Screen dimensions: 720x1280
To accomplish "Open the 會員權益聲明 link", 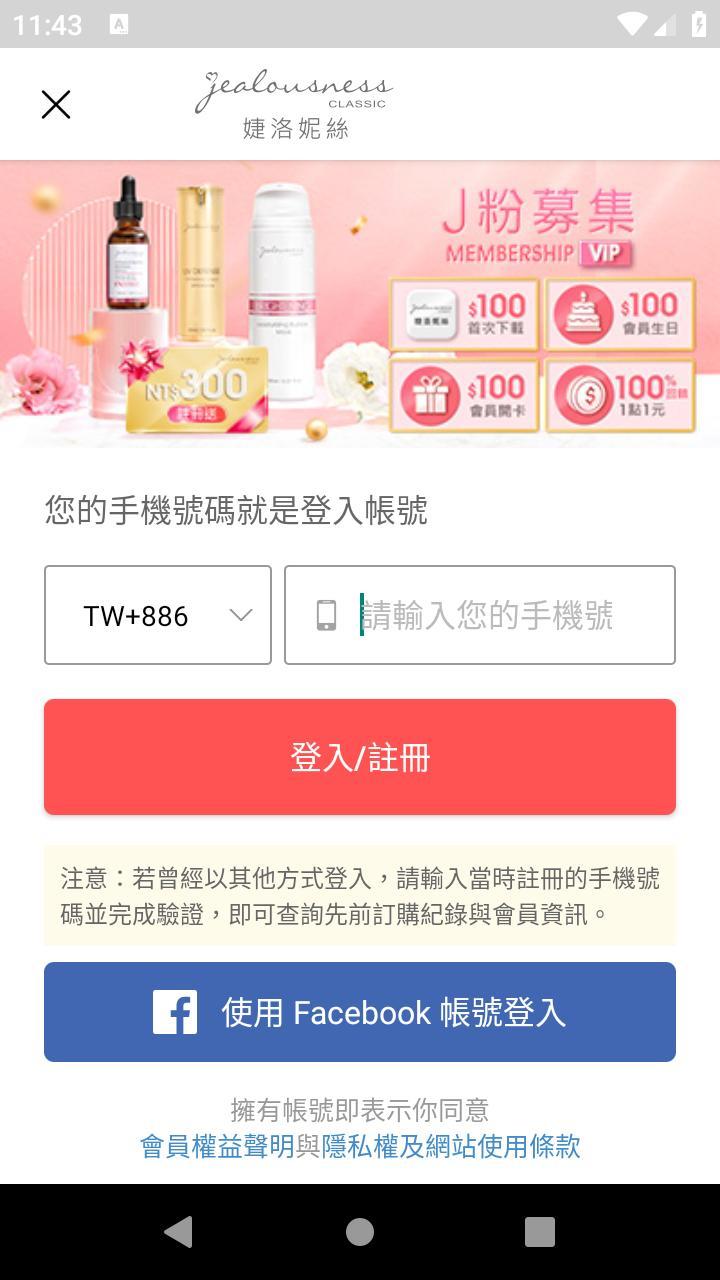I will [217, 1146].
